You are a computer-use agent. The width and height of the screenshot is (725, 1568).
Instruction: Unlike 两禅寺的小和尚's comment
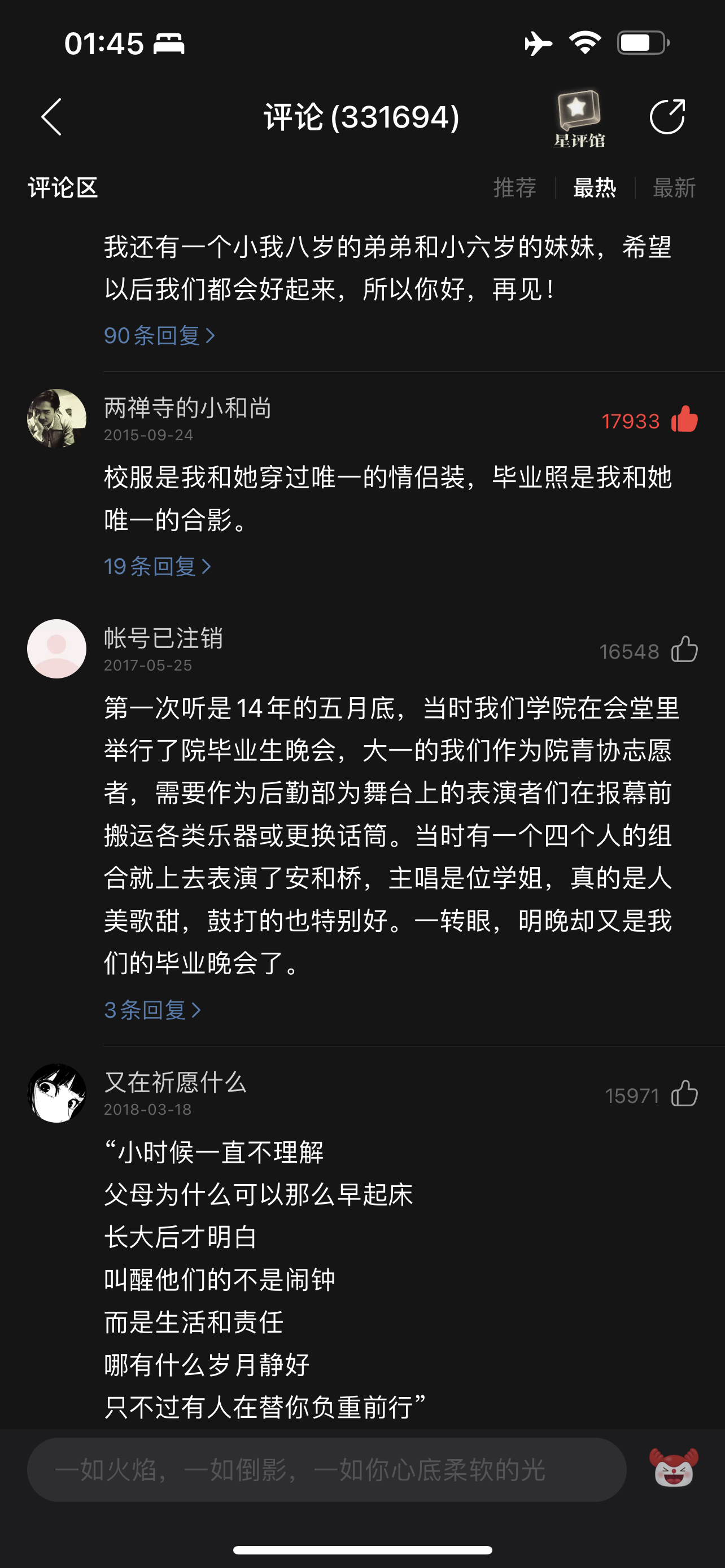(x=684, y=420)
